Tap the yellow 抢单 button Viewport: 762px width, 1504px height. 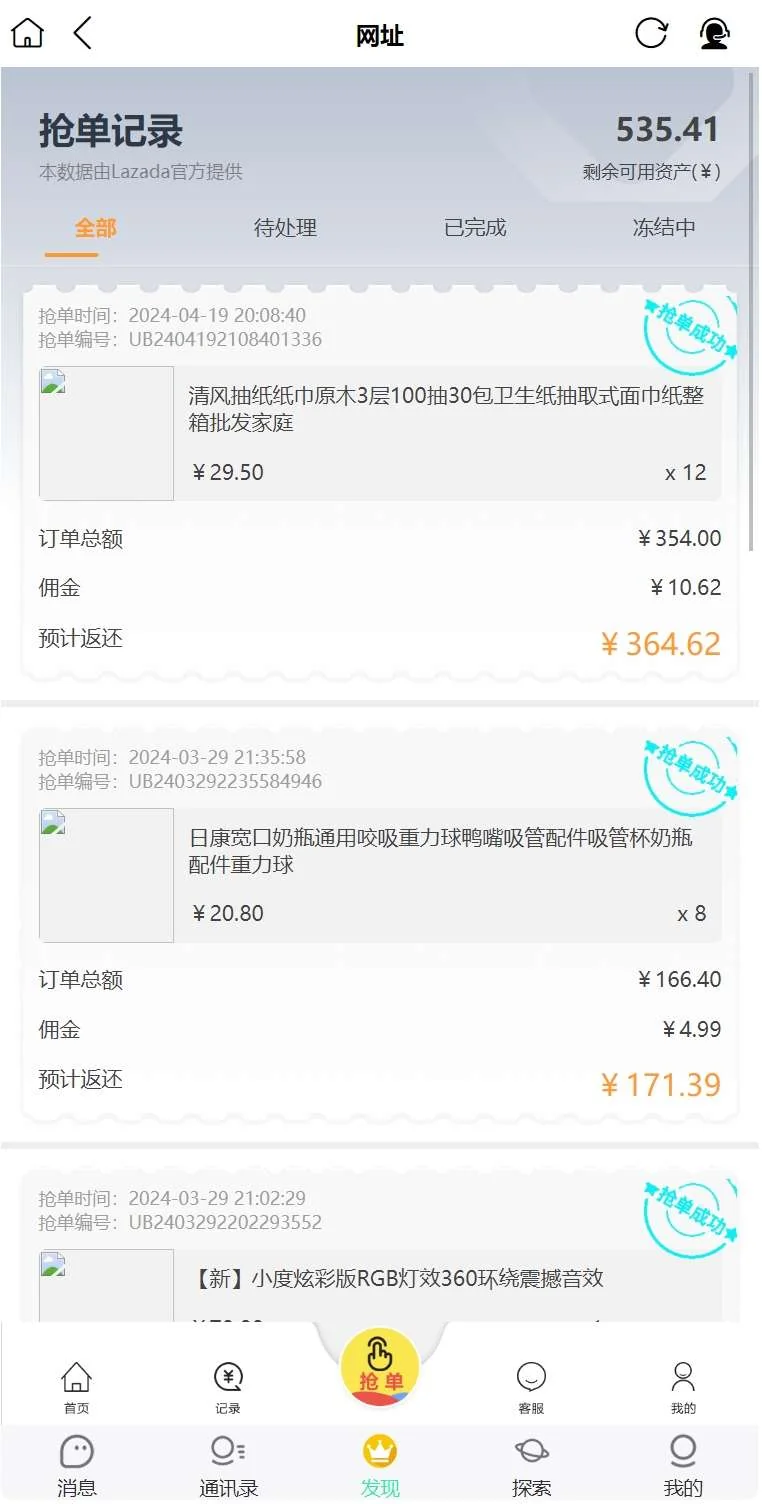(380, 1366)
